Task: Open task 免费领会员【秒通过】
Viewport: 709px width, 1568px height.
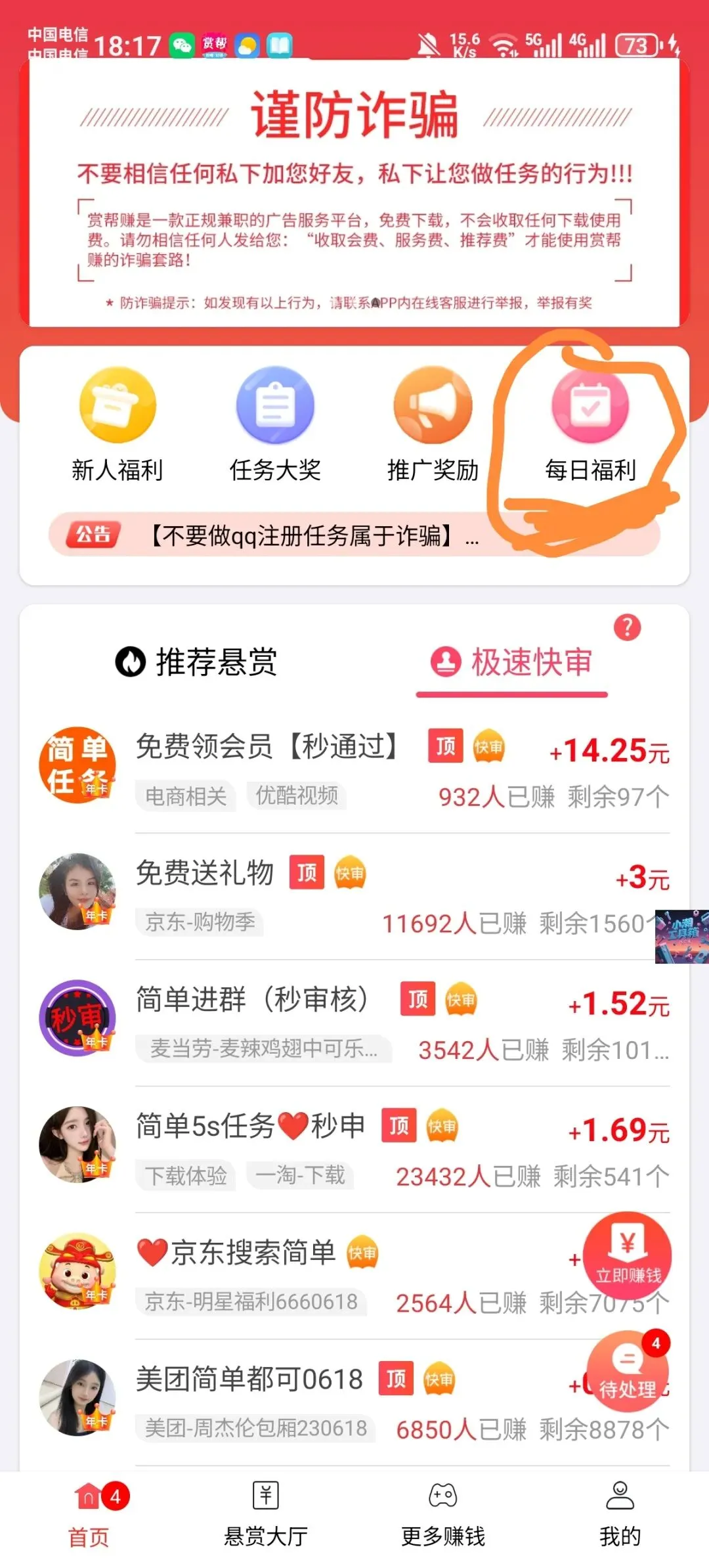Action: tap(354, 769)
